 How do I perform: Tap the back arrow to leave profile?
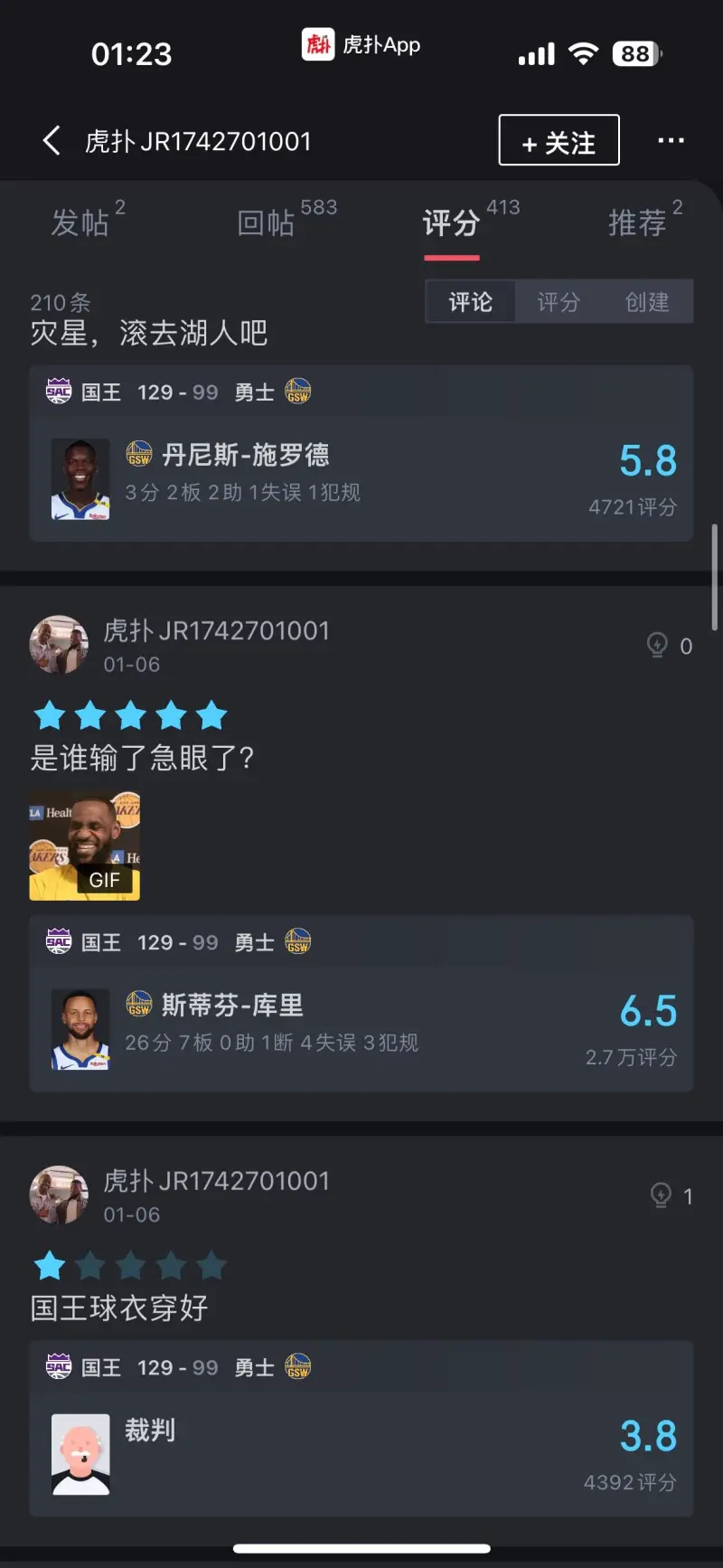[x=50, y=140]
